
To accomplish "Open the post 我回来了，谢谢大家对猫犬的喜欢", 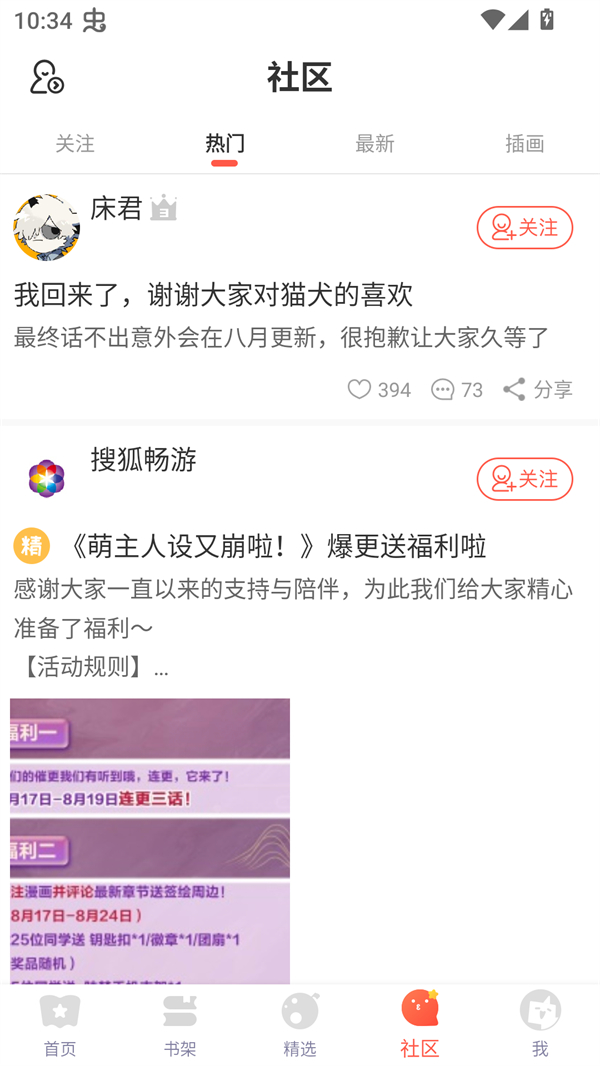I will click(x=213, y=294).
